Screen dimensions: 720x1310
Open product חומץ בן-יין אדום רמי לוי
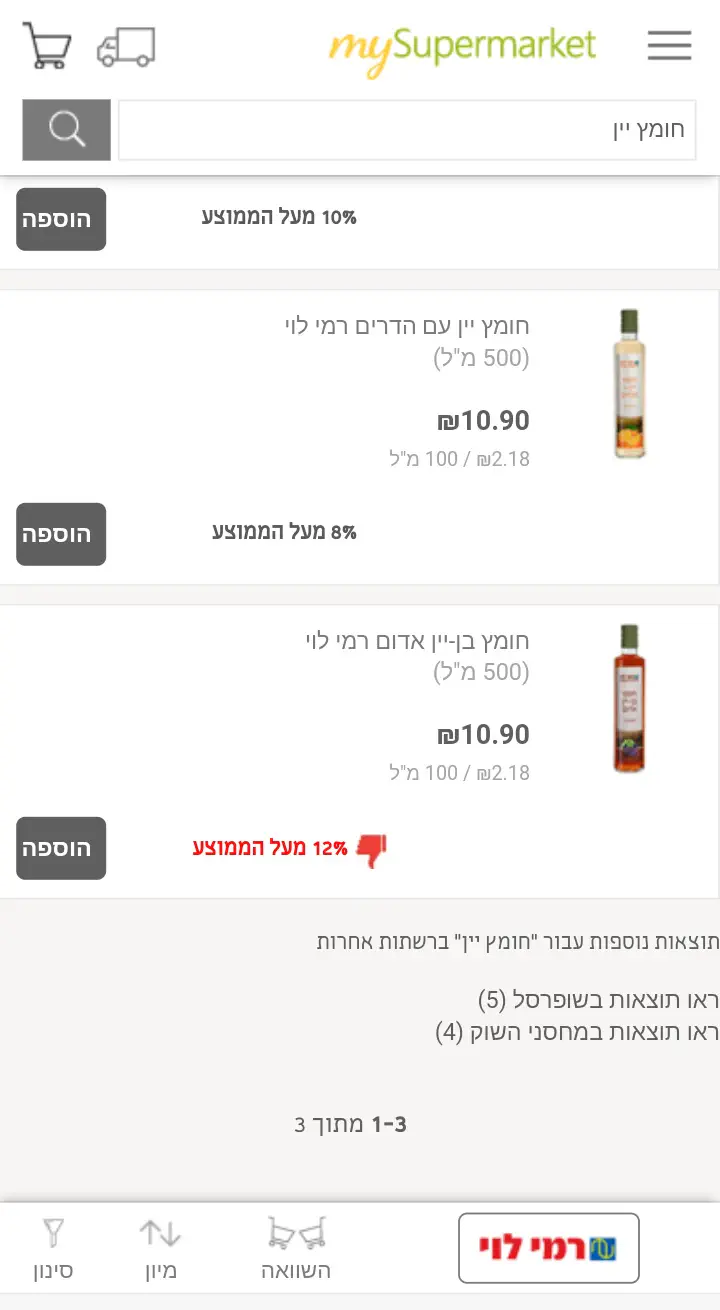[x=417, y=641]
